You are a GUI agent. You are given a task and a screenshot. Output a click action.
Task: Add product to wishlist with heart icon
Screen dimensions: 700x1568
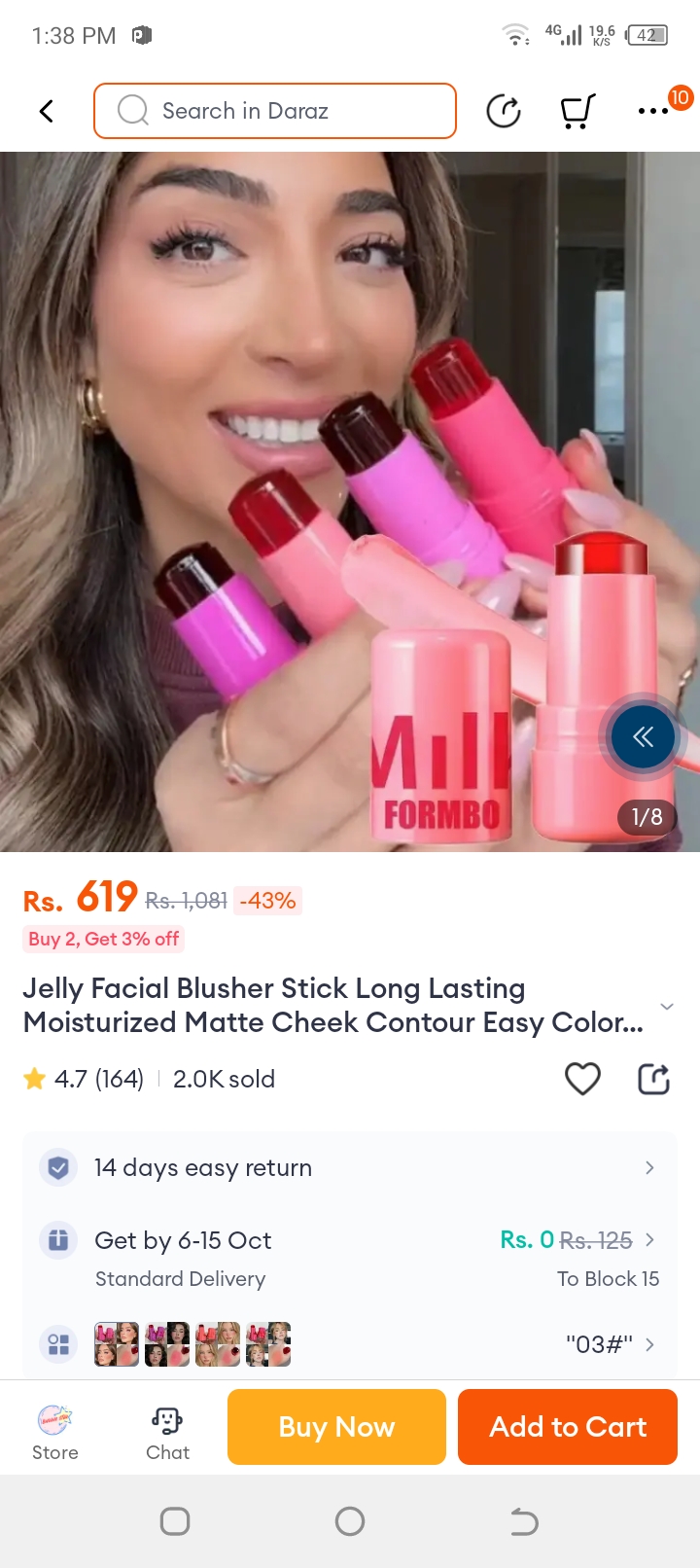(582, 1079)
